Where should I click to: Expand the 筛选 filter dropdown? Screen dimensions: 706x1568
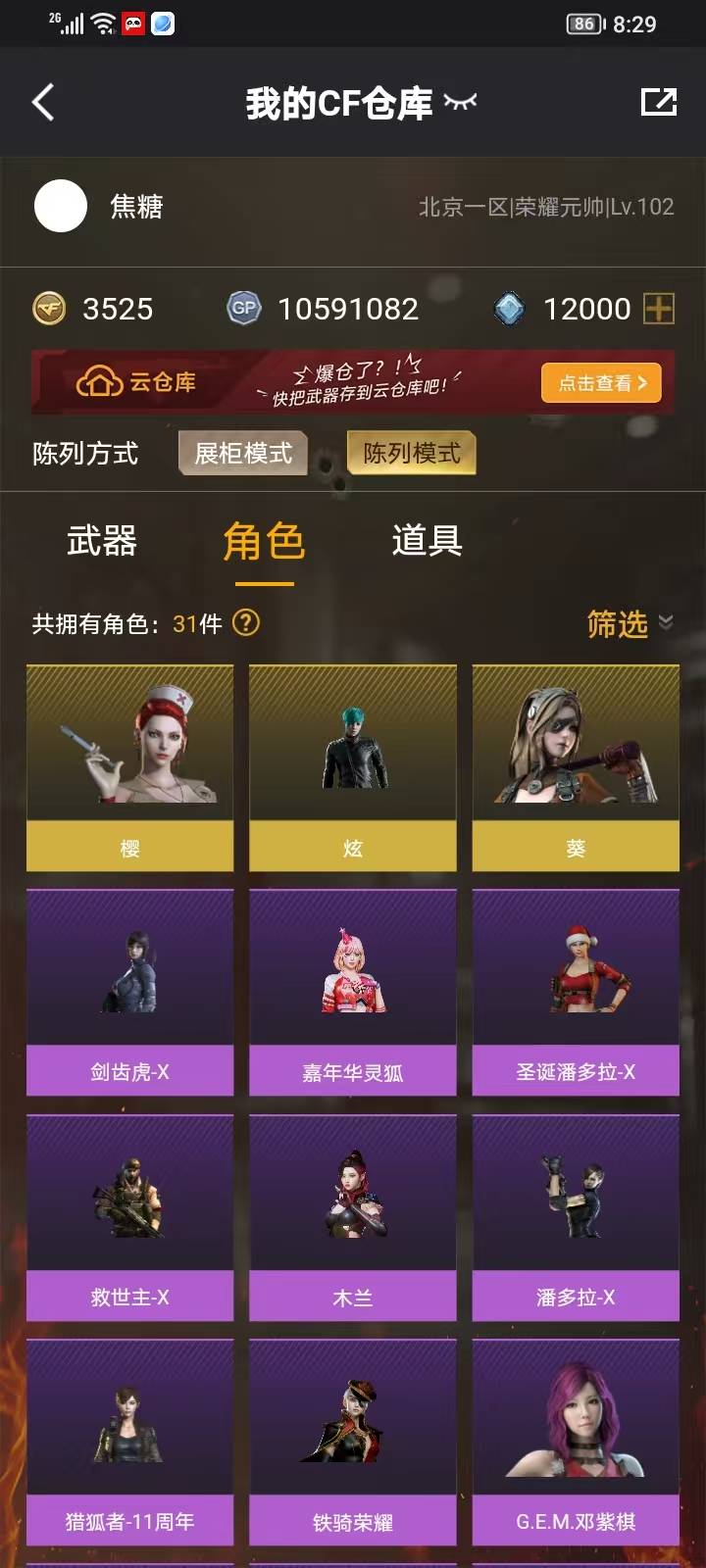pos(617,624)
